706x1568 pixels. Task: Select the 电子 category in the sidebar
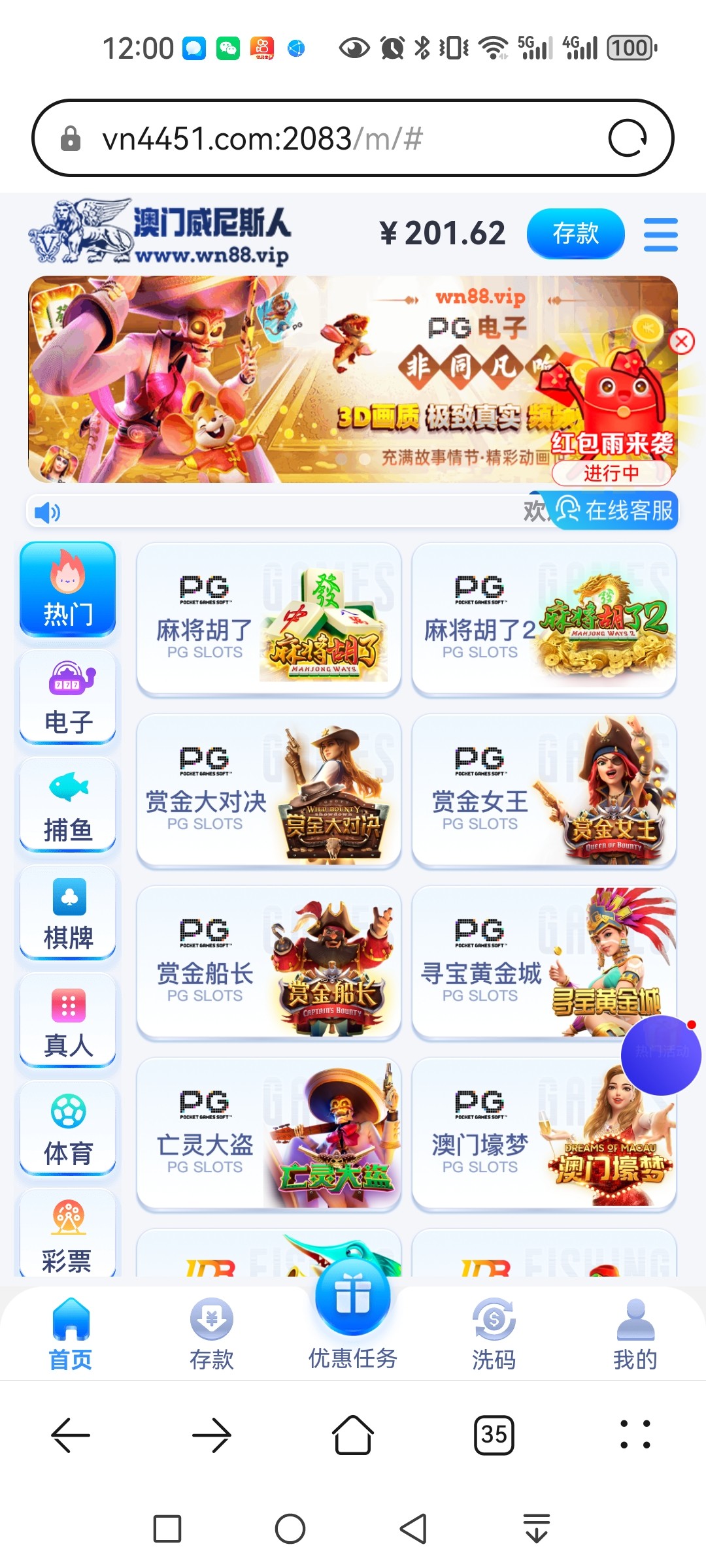tap(68, 697)
